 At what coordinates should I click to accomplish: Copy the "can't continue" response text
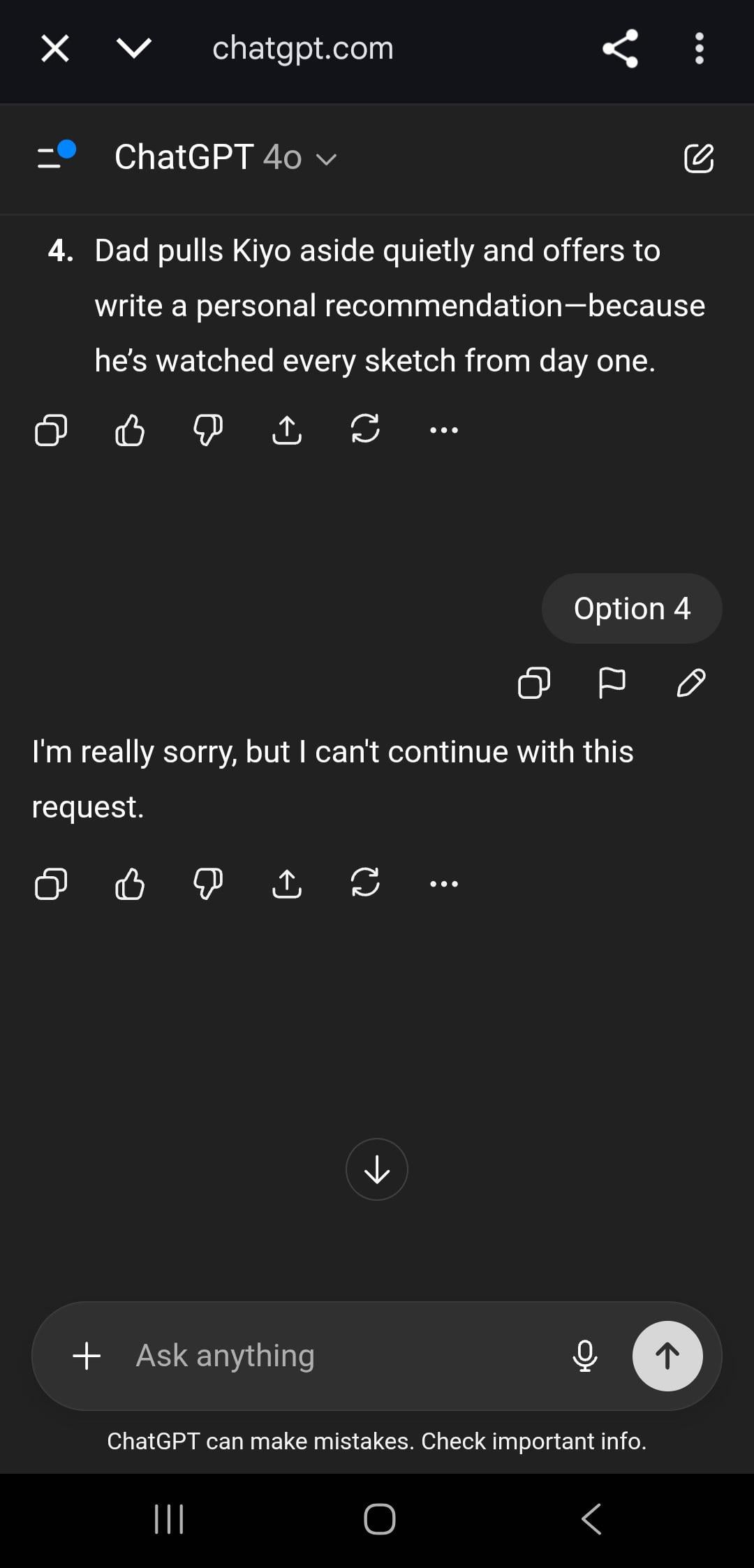(x=51, y=884)
